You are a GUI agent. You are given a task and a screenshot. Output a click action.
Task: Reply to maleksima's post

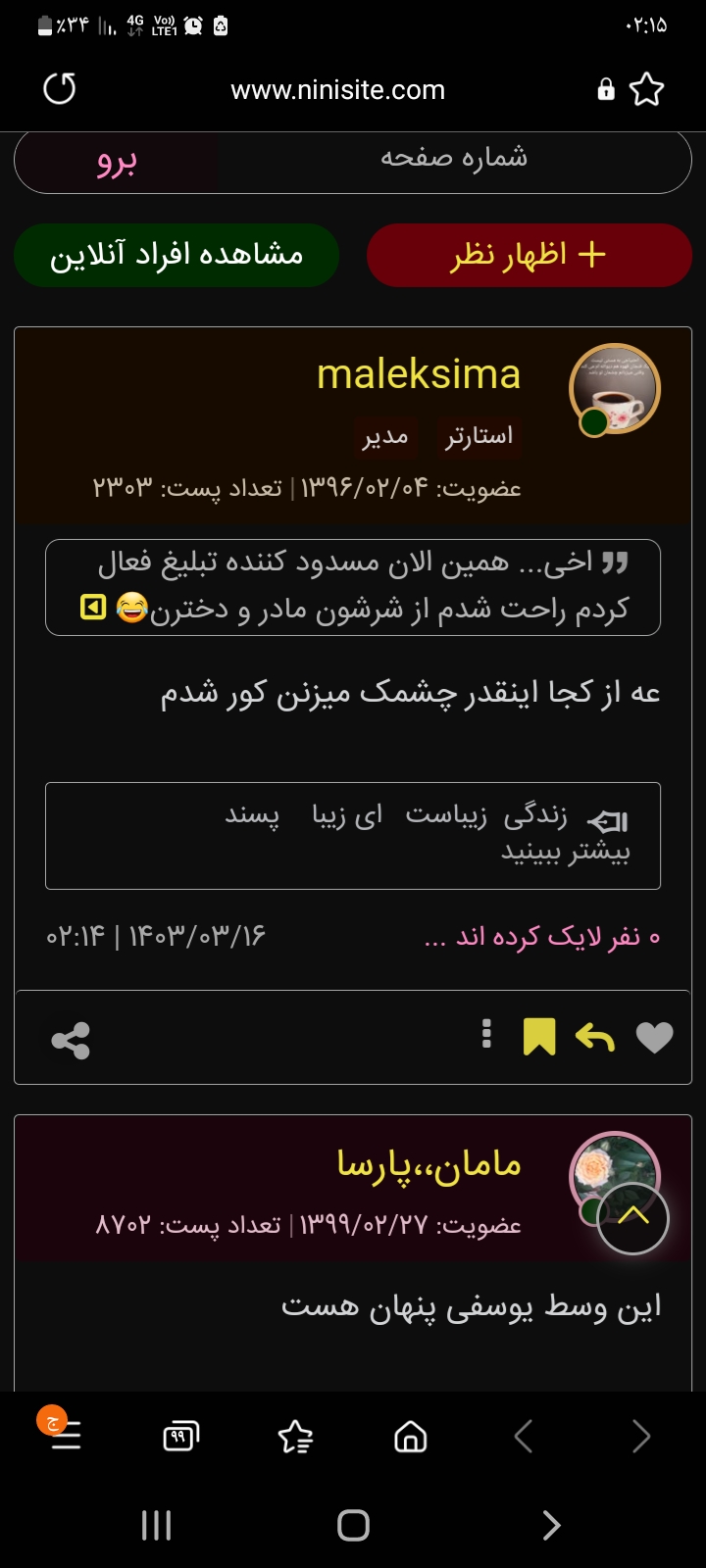(595, 1037)
